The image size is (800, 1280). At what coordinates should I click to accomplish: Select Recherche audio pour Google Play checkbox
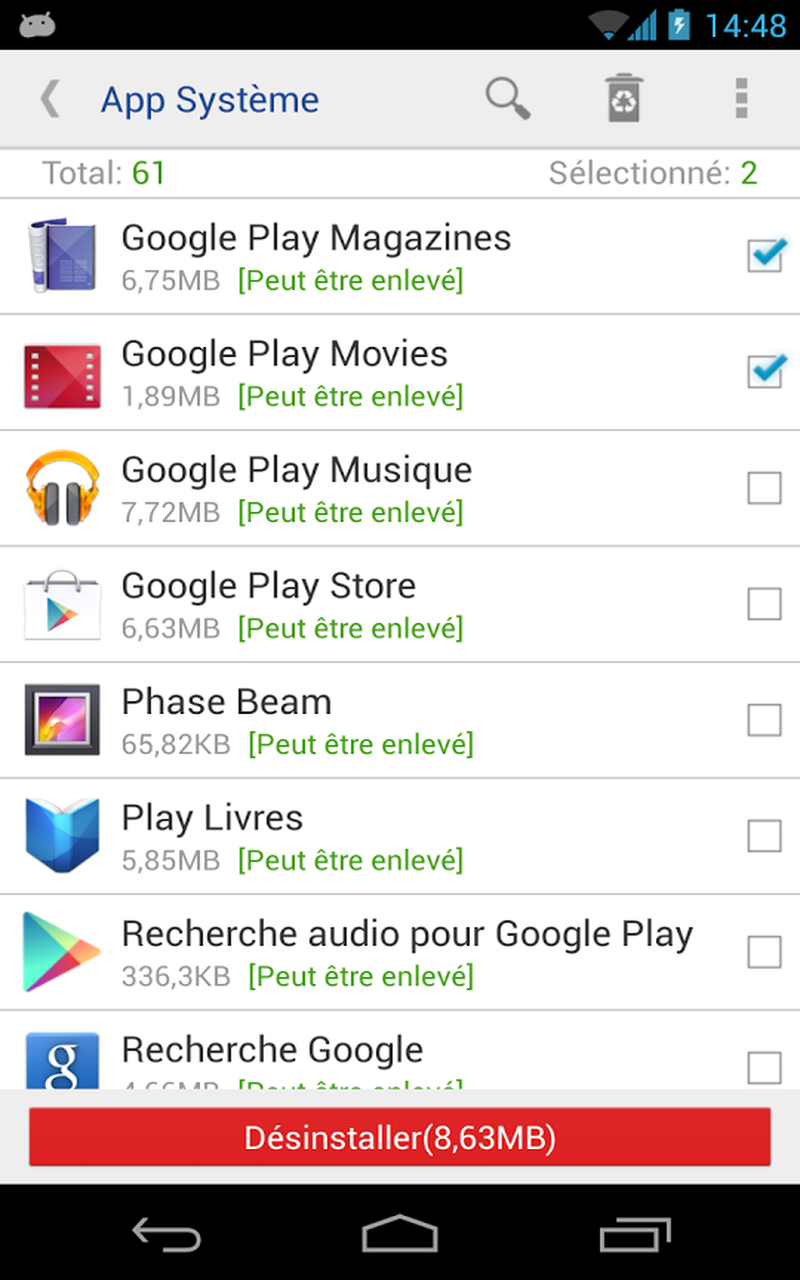point(765,952)
